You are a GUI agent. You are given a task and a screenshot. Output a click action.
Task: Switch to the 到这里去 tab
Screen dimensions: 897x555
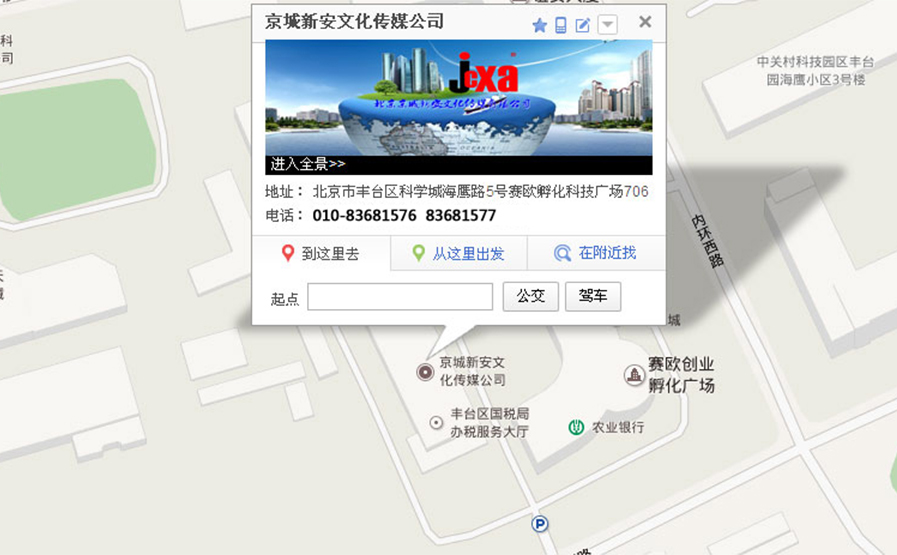[x=321, y=254]
